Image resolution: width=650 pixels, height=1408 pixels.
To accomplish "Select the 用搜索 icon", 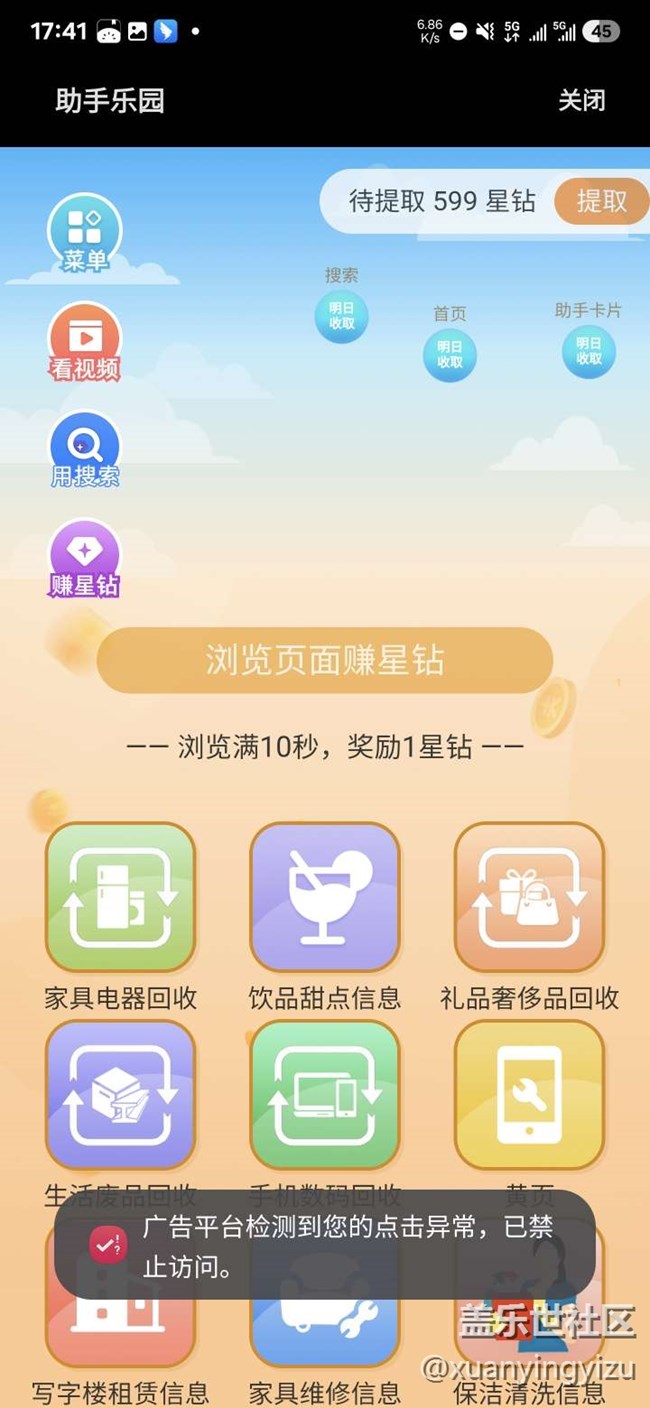I will (85, 451).
